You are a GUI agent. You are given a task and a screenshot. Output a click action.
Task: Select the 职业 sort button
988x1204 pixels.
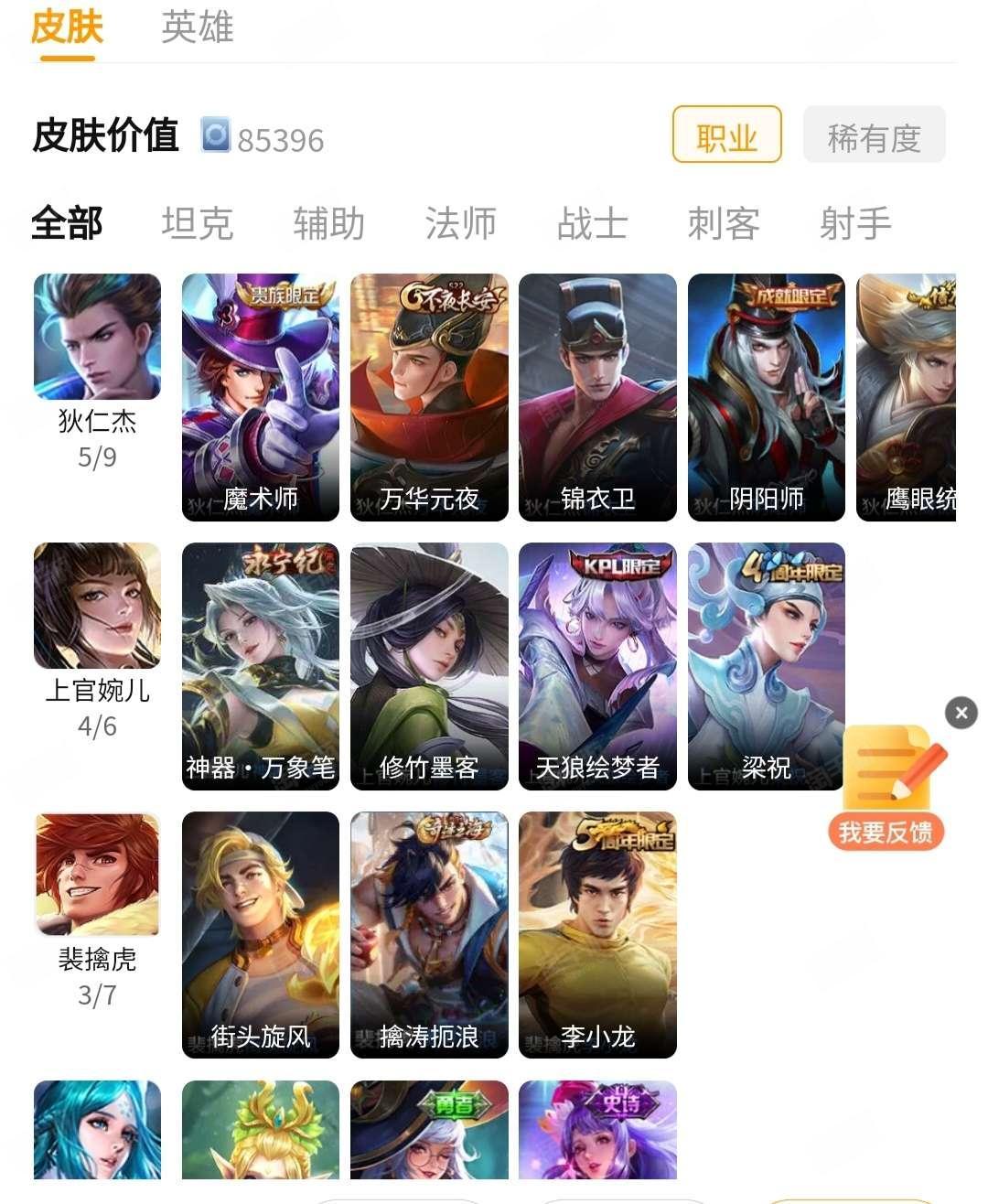(x=726, y=135)
